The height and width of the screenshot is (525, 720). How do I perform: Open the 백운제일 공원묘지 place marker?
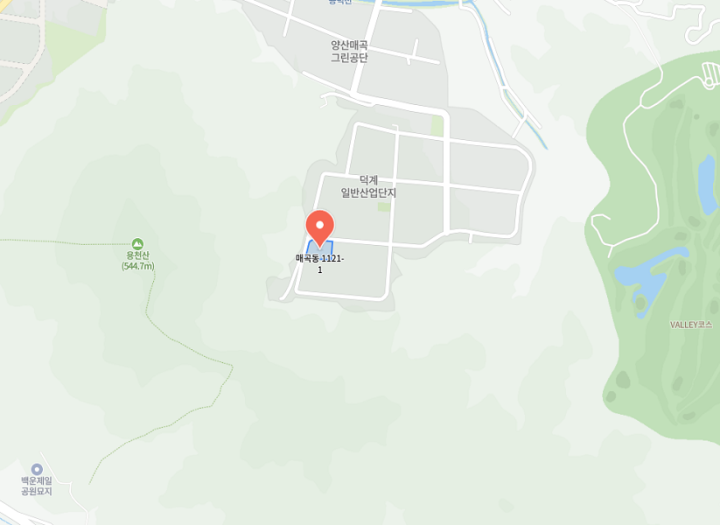37,469
